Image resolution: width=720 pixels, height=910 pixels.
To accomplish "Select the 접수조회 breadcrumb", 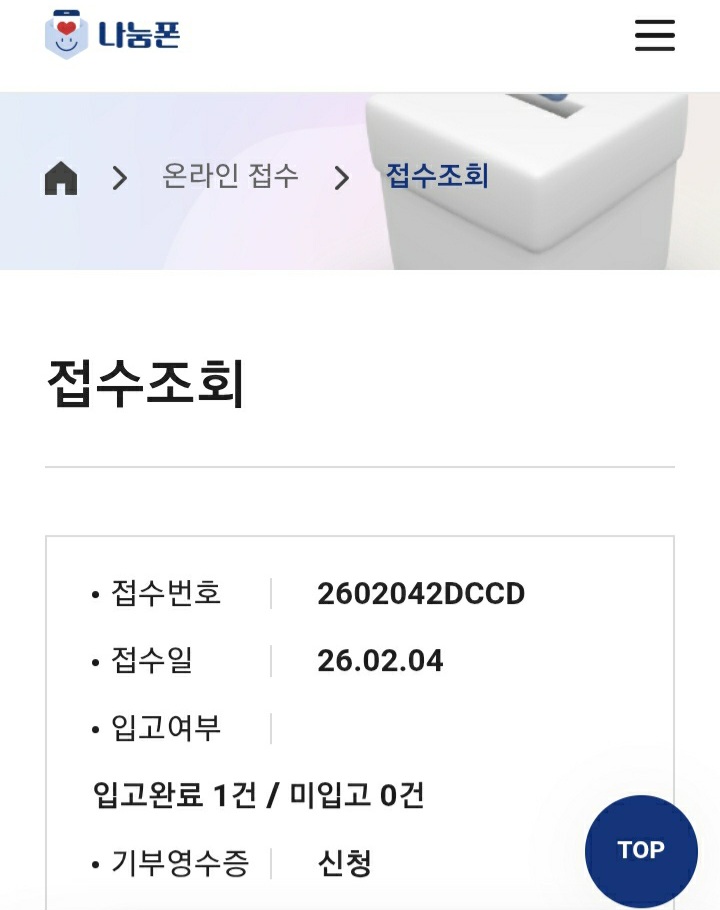I will point(437,176).
